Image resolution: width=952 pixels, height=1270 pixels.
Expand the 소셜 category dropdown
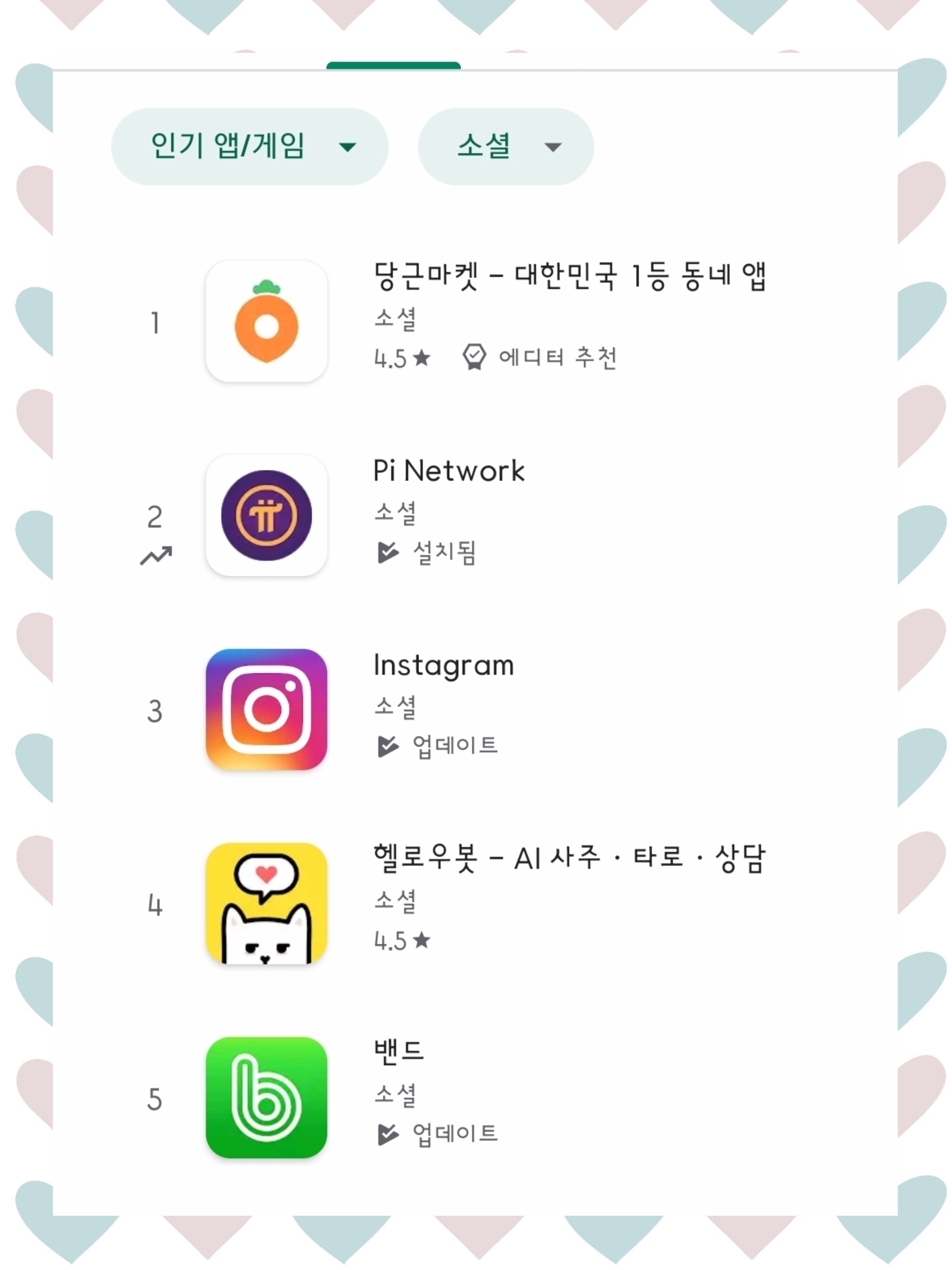[x=505, y=147]
